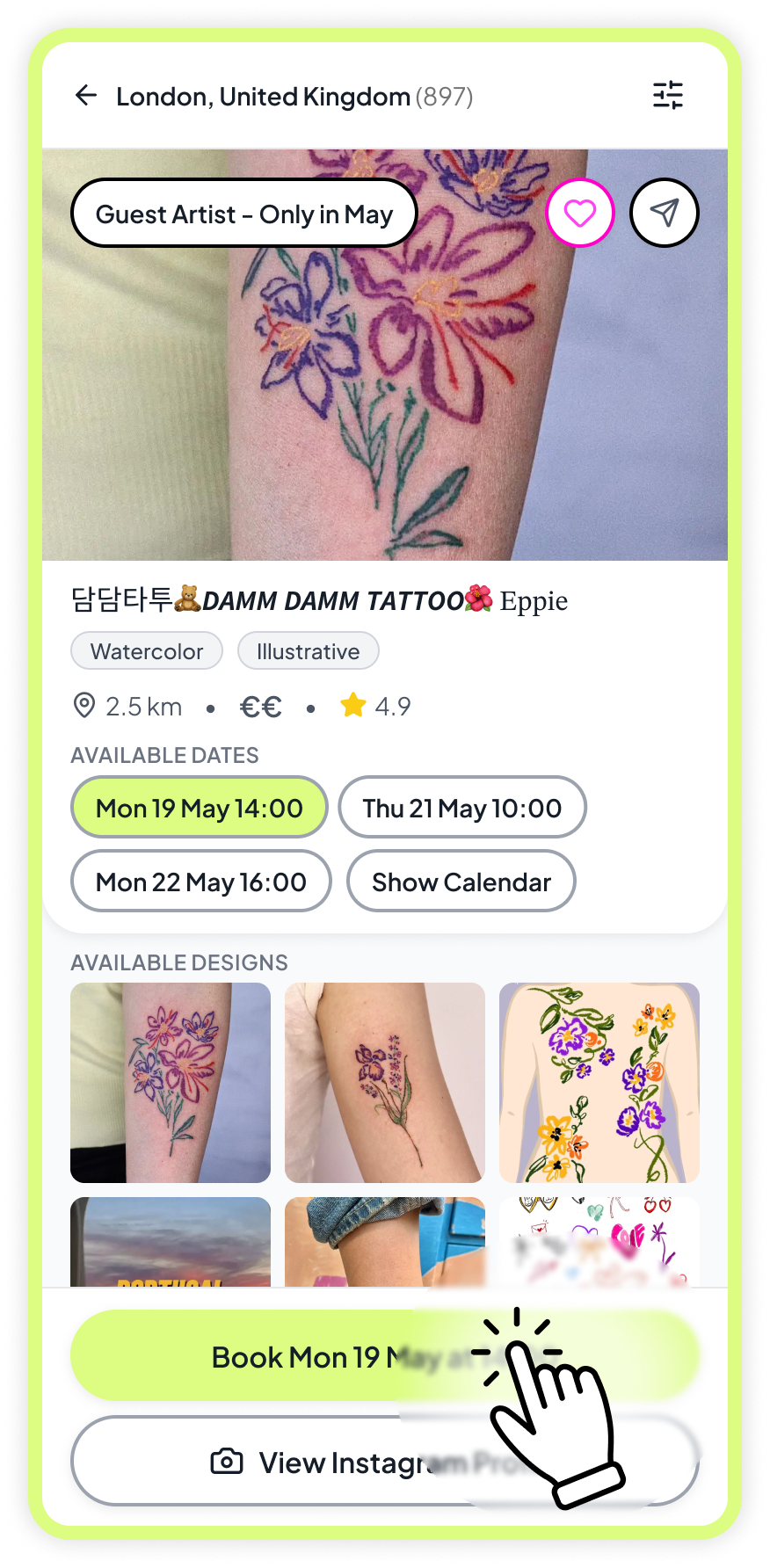Open the multicolor flower forearm design
Image resolution: width=770 pixels, height=1568 pixels.
pos(171,1083)
